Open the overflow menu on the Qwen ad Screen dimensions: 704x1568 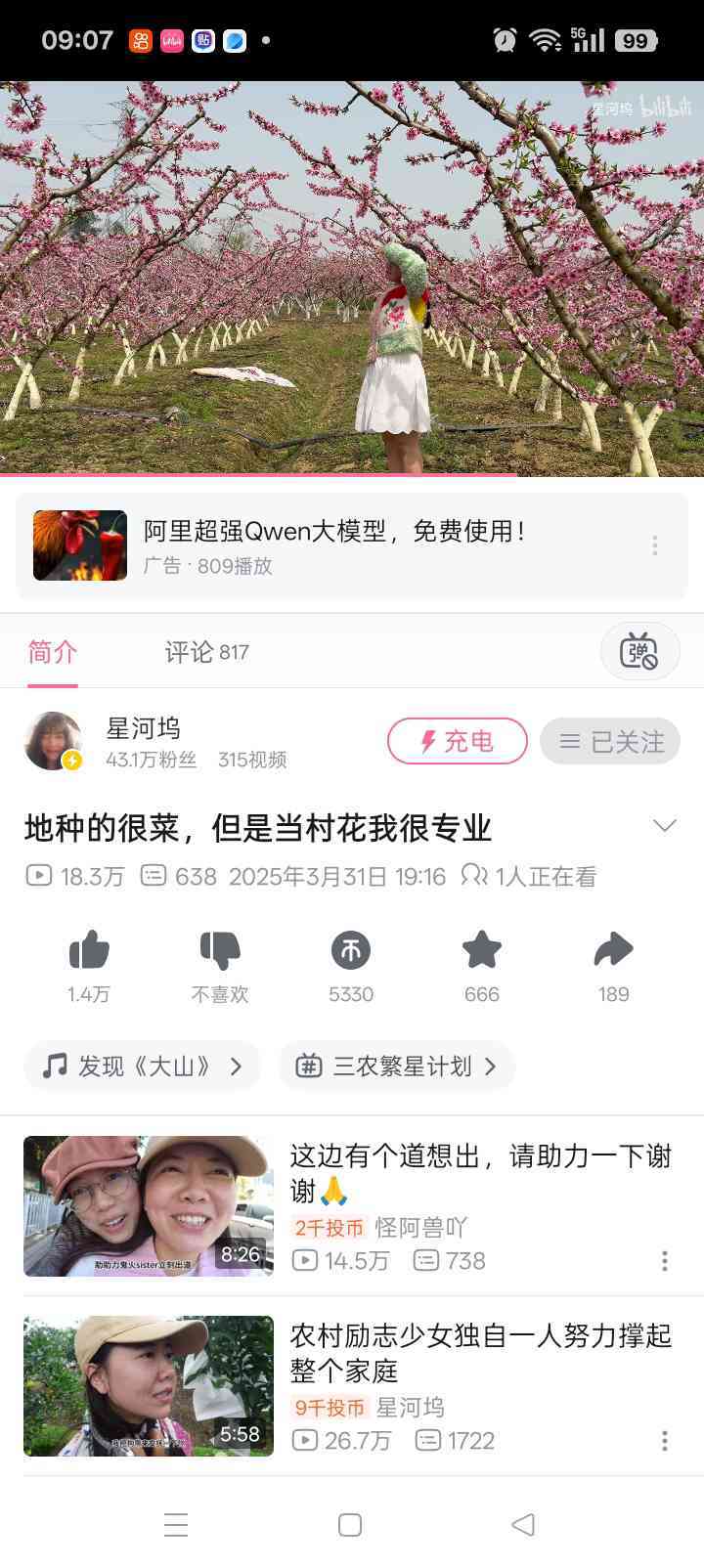coord(655,545)
